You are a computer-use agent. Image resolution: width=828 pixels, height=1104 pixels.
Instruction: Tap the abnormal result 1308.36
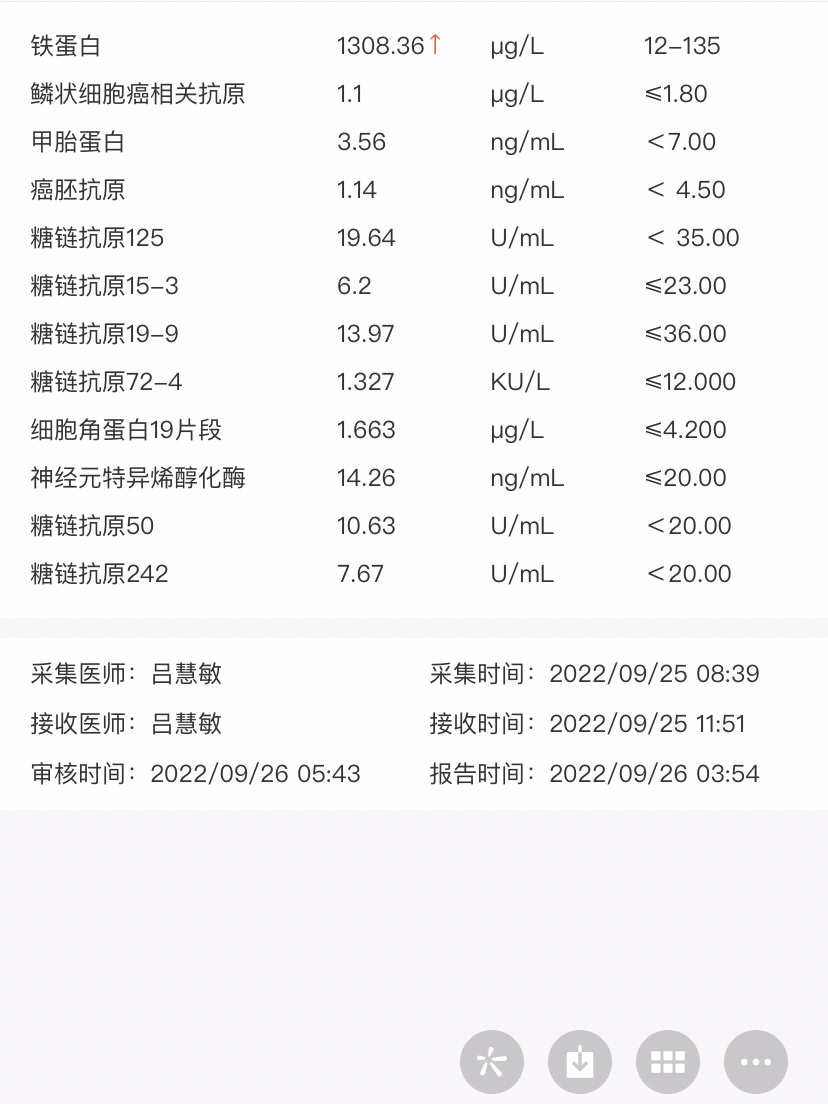point(383,45)
